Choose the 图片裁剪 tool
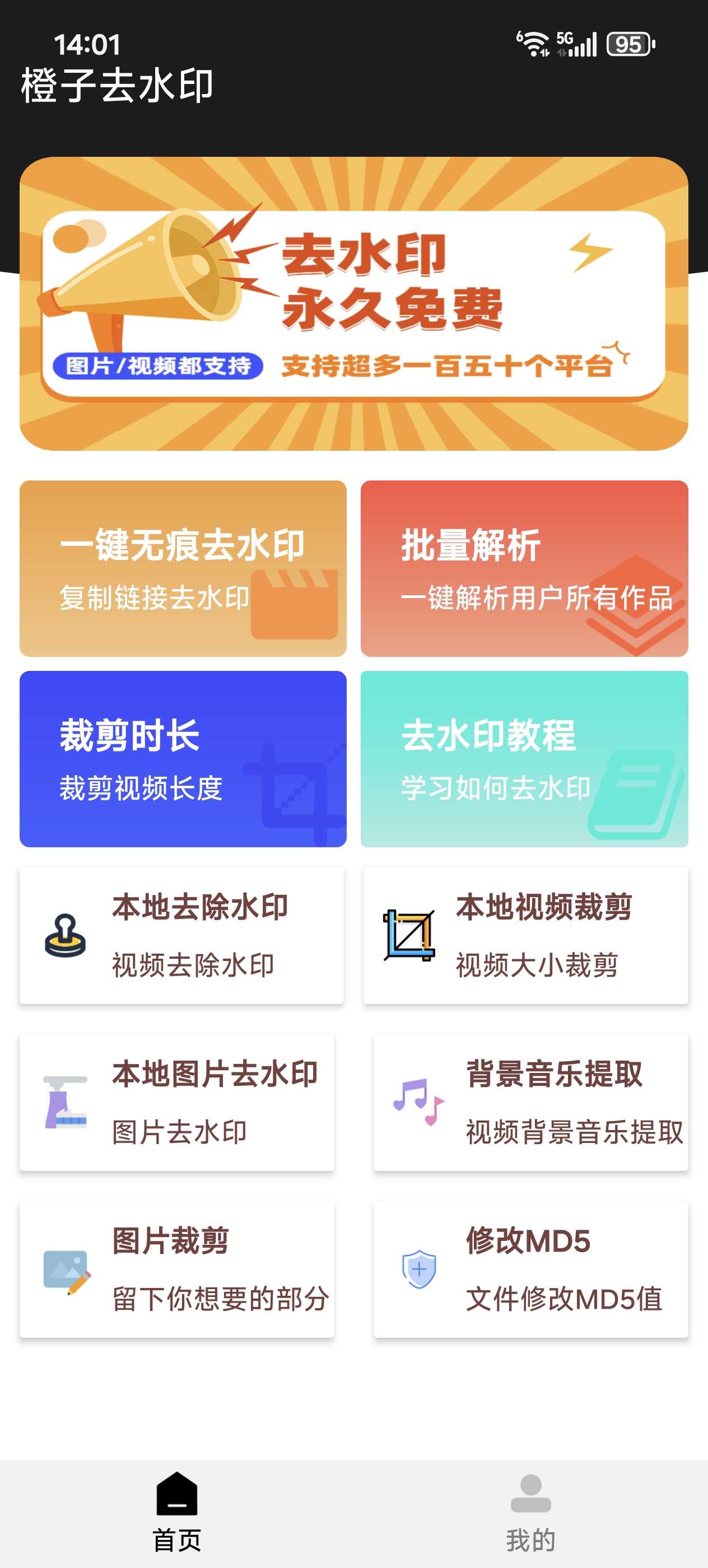708x1568 pixels. click(x=176, y=1268)
